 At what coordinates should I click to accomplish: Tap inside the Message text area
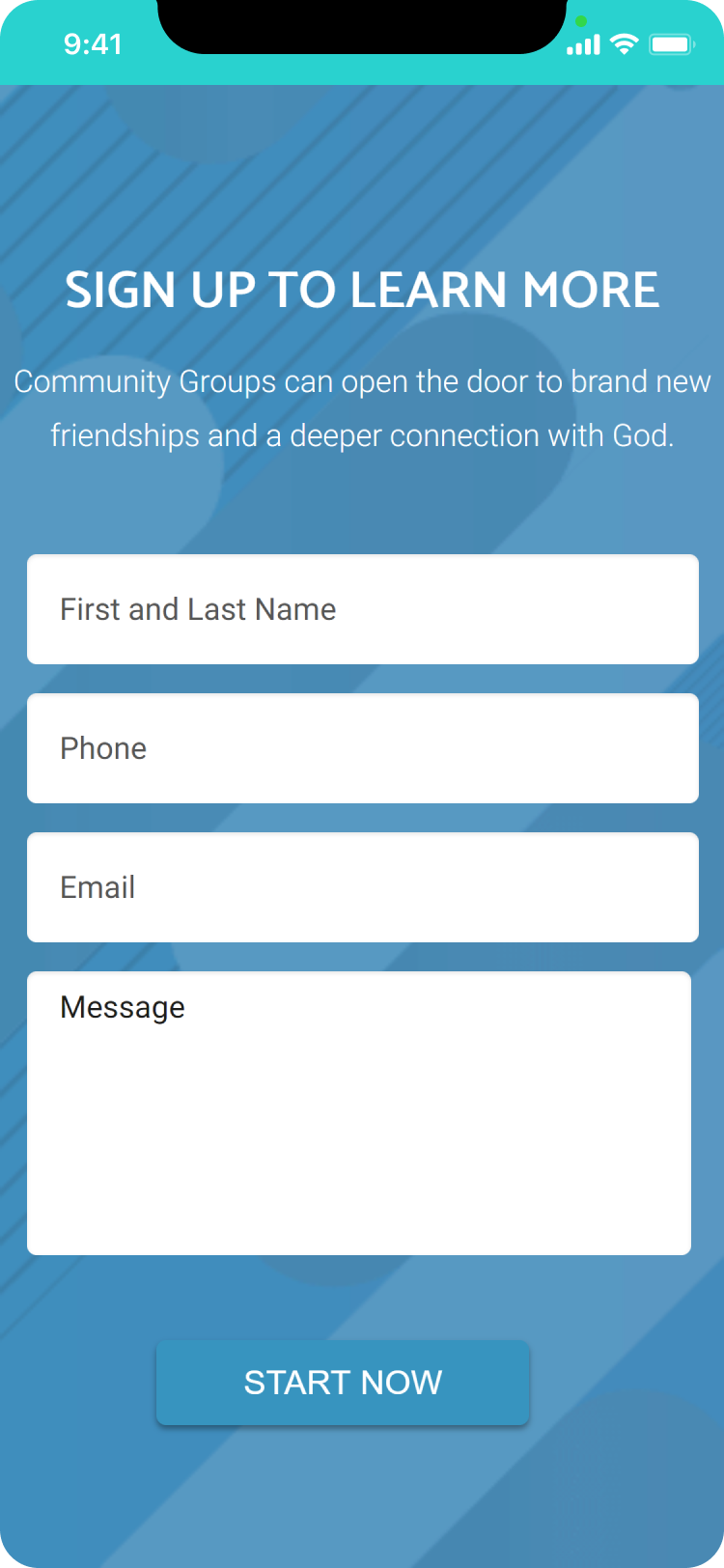tap(359, 1113)
